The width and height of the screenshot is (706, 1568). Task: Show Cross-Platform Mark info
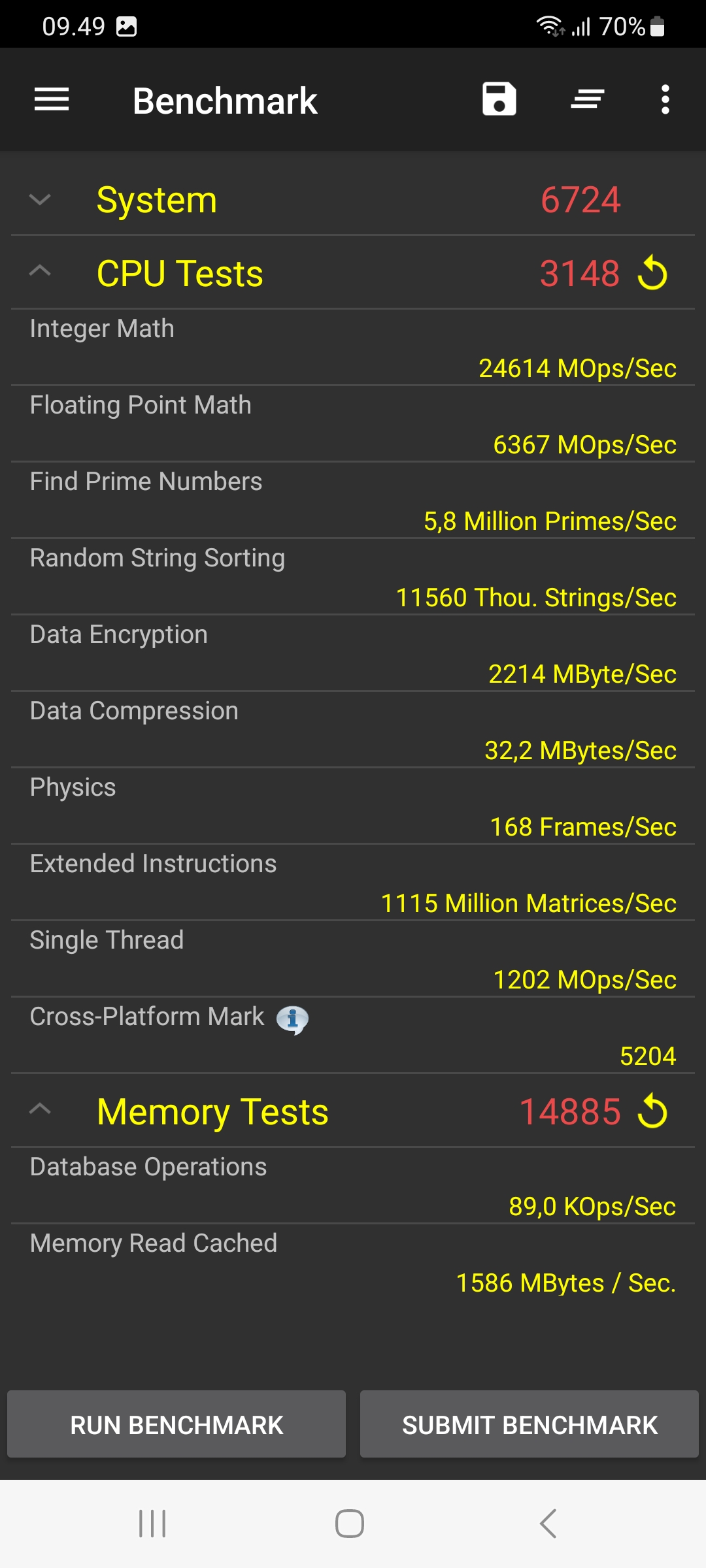pos(292,1019)
